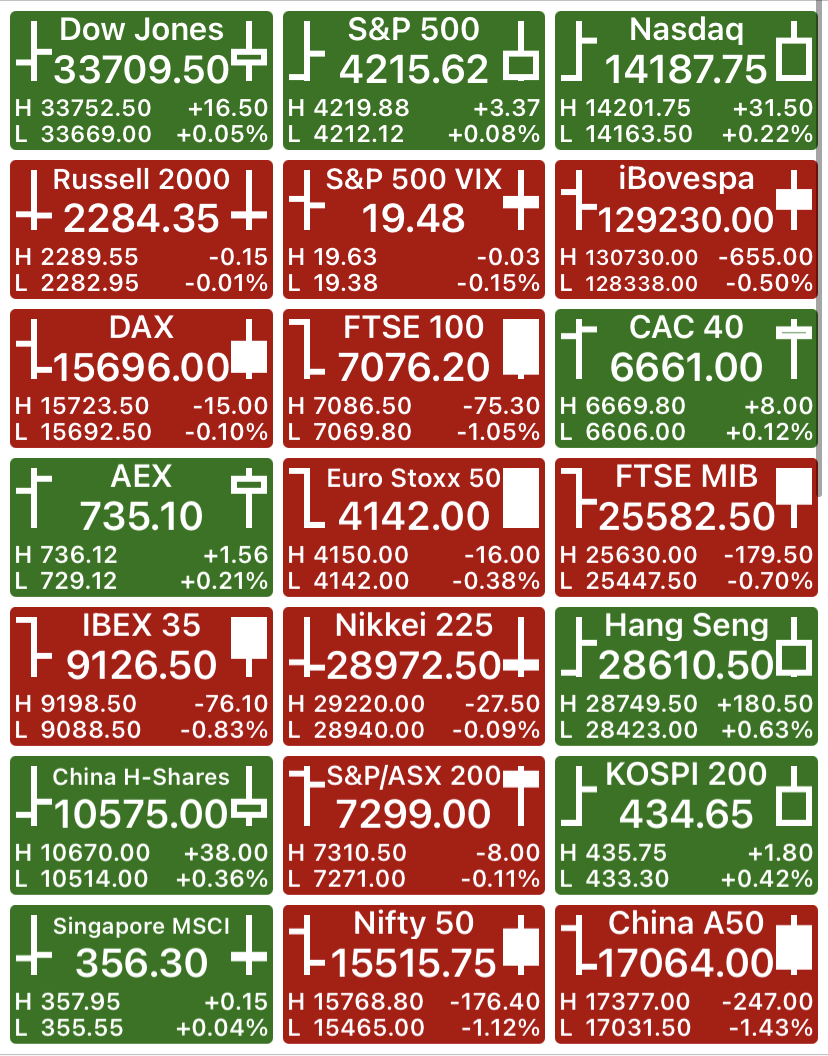
Task: Open Hang Seng index details
Action: pyautogui.click(x=687, y=676)
